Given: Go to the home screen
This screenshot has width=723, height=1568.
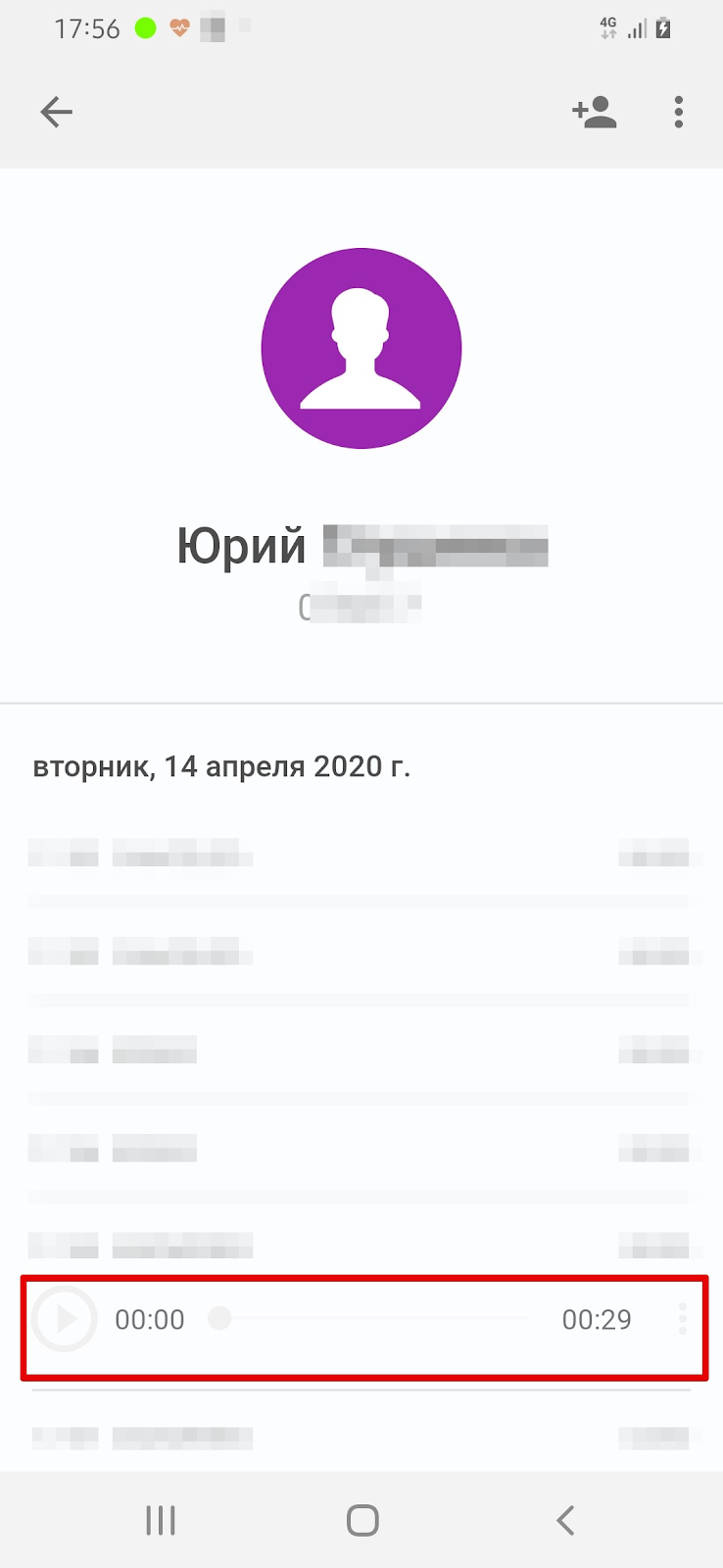Looking at the screenshot, I should (x=362, y=1520).
